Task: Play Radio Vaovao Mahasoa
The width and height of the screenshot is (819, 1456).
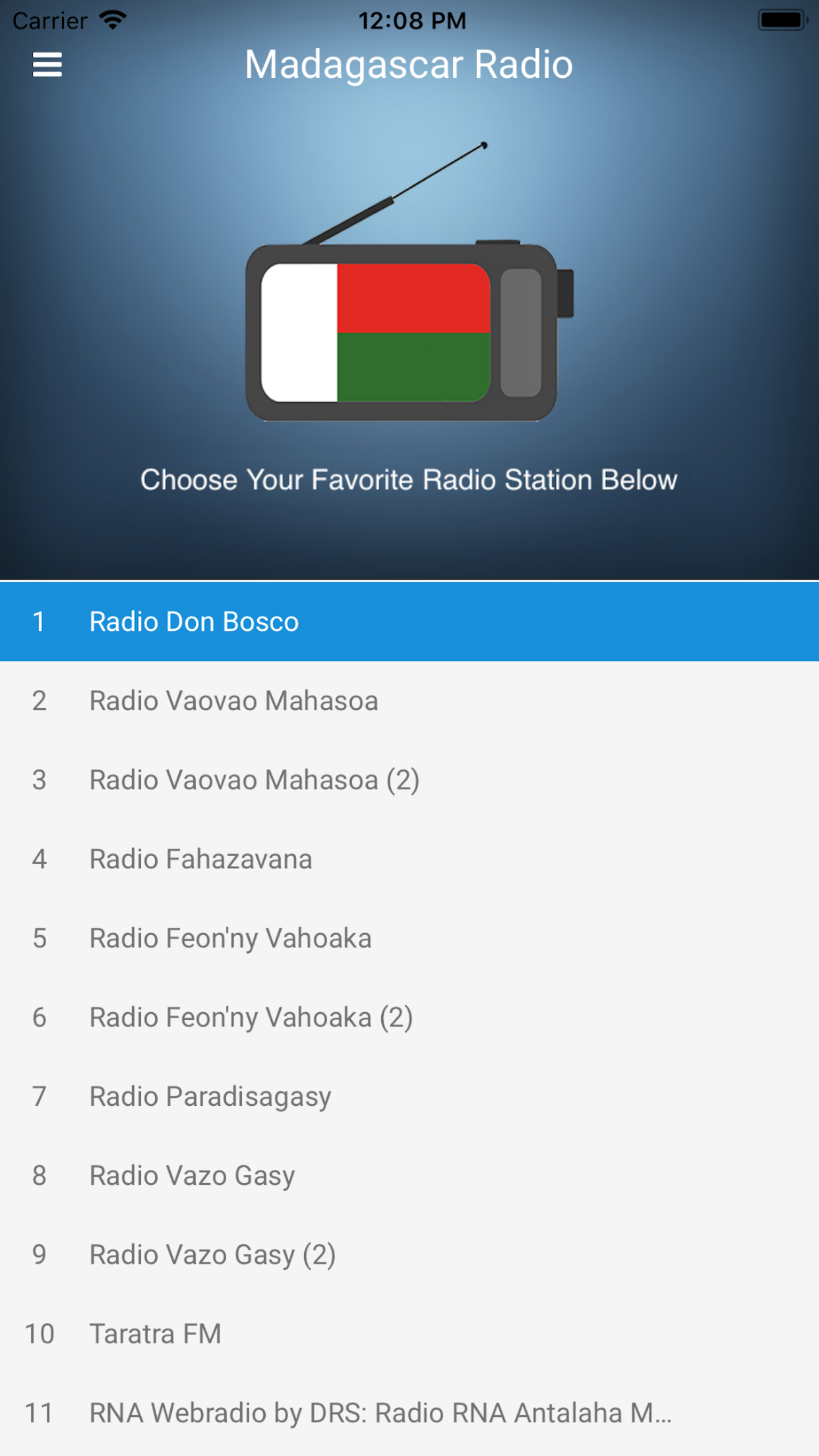Action: 409,700
